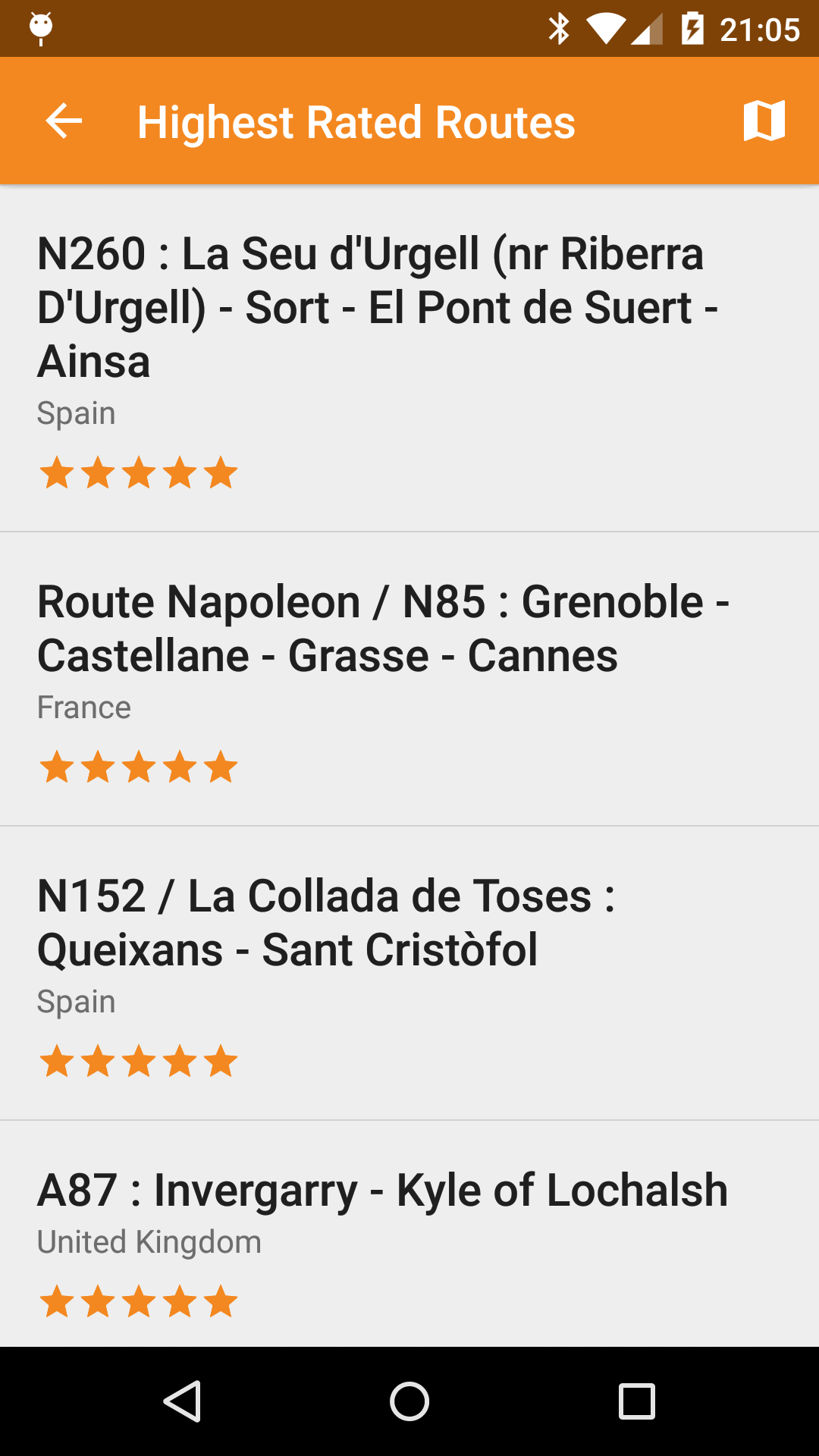Tap the system home button
This screenshot has height=1456, width=819.
[409, 1401]
